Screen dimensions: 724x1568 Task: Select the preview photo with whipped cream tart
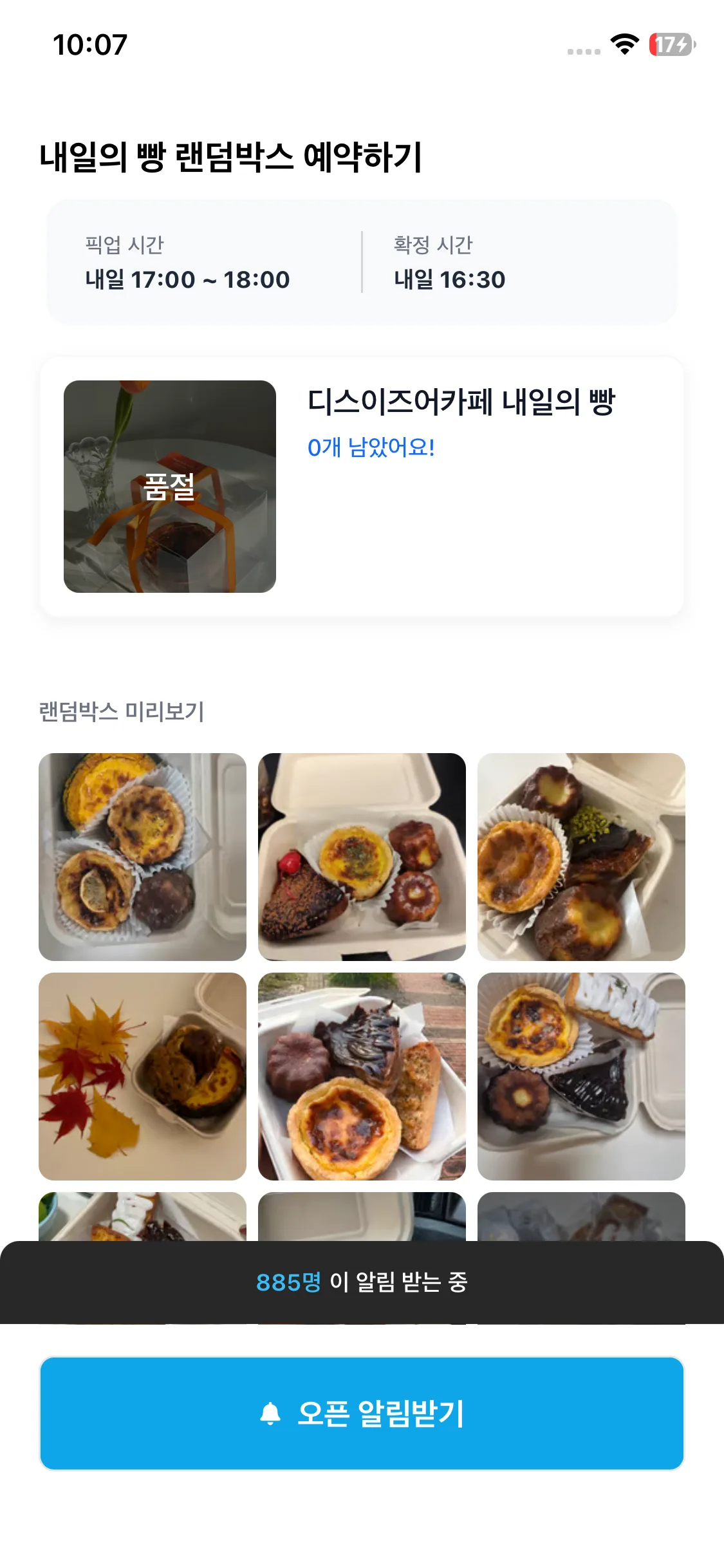(581, 1076)
